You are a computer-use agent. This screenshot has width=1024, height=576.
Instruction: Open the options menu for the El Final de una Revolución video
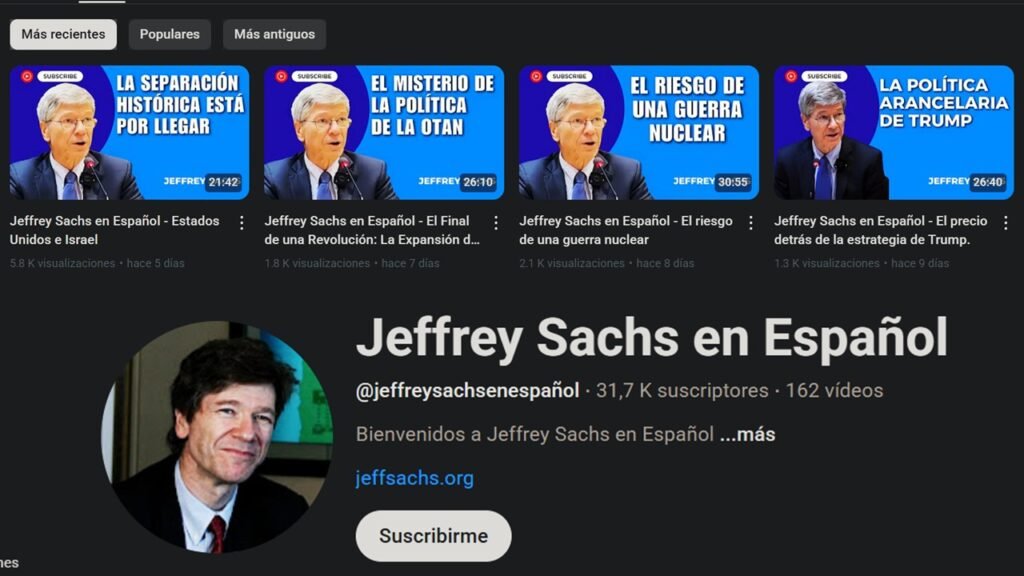(x=496, y=223)
